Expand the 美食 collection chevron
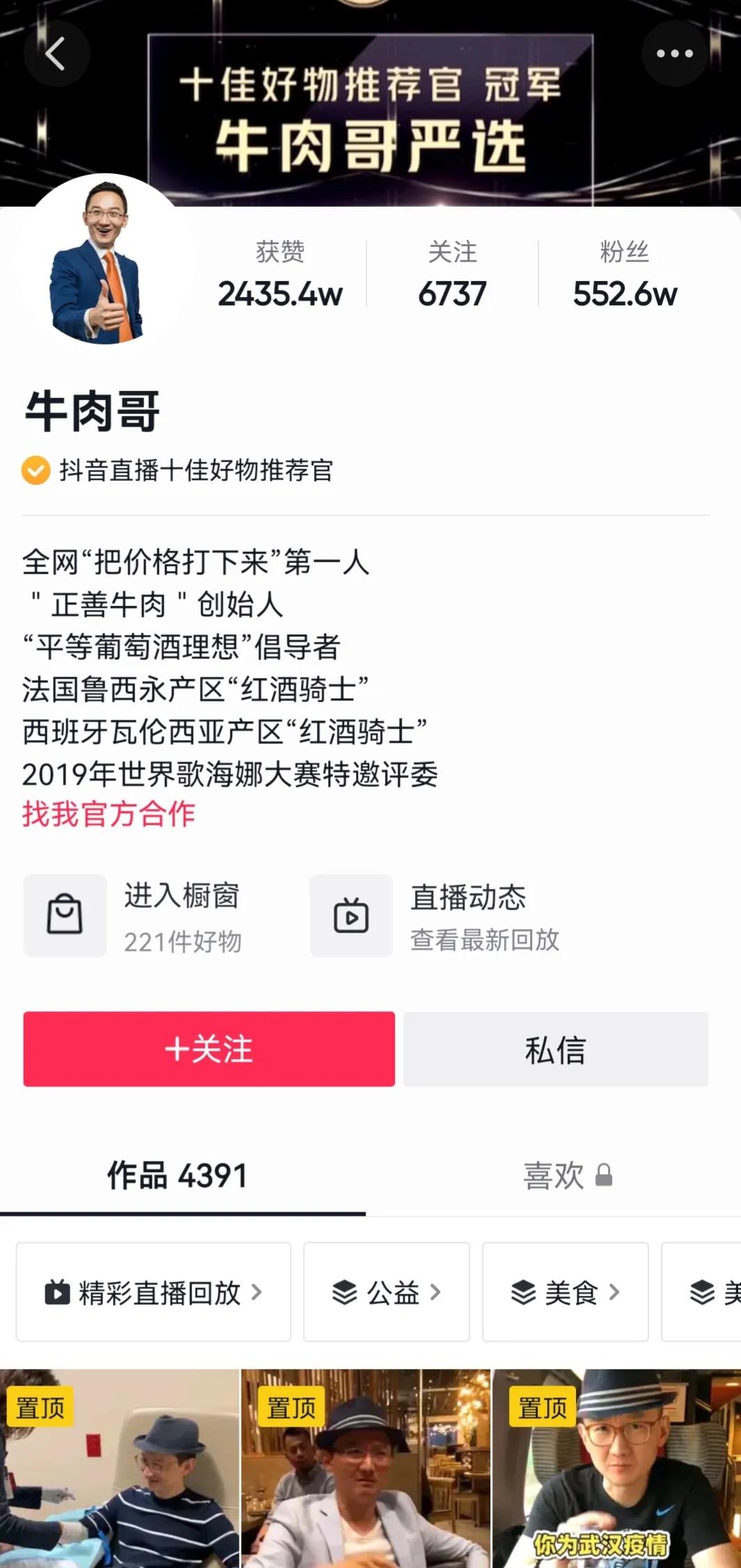The image size is (741, 1568). pyautogui.click(x=617, y=1293)
